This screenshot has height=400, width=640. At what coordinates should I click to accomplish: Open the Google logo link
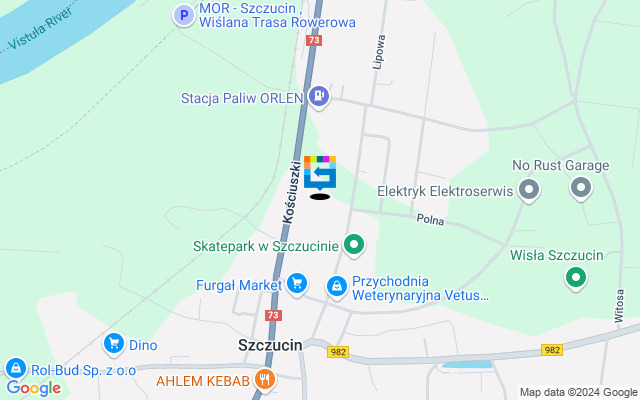33,388
